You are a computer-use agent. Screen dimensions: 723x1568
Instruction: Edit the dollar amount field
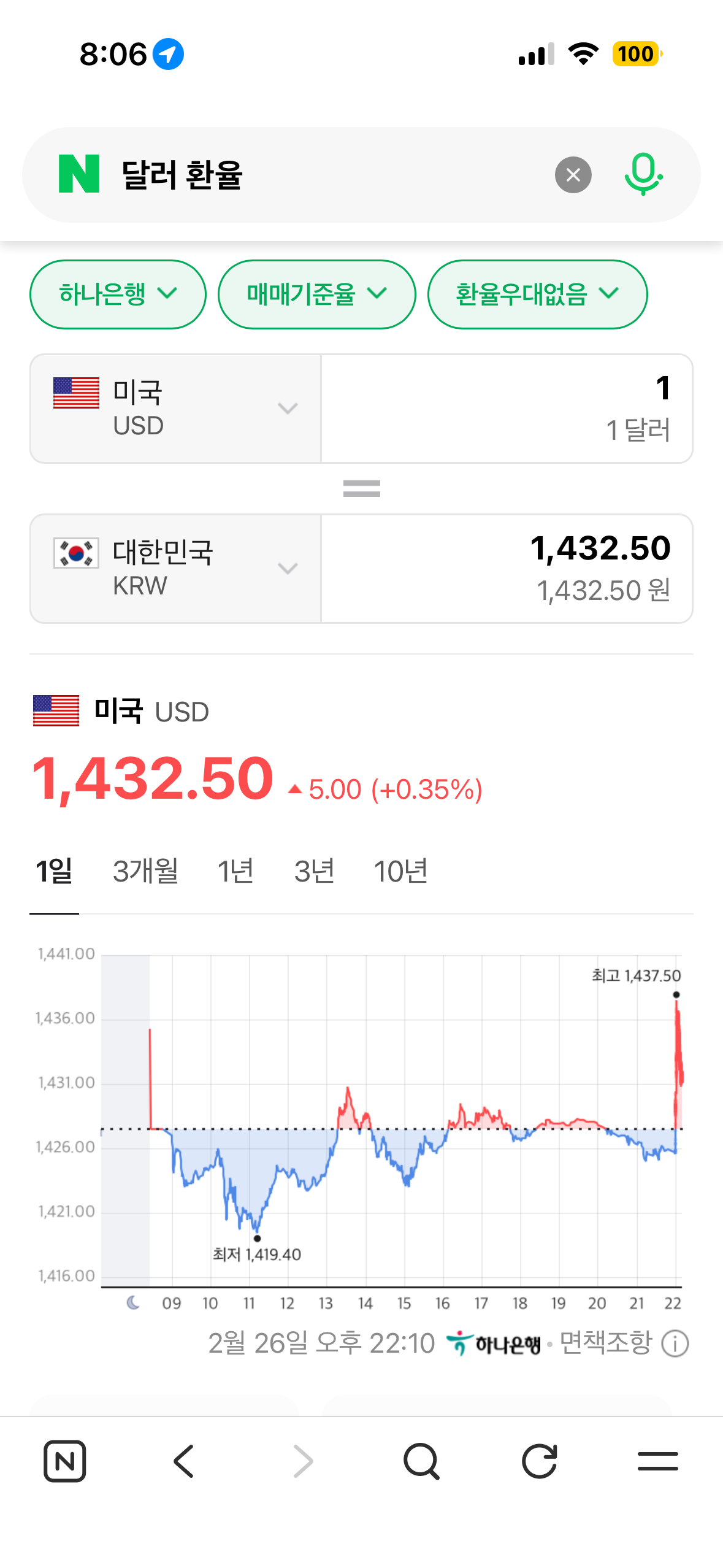pos(507,409)
